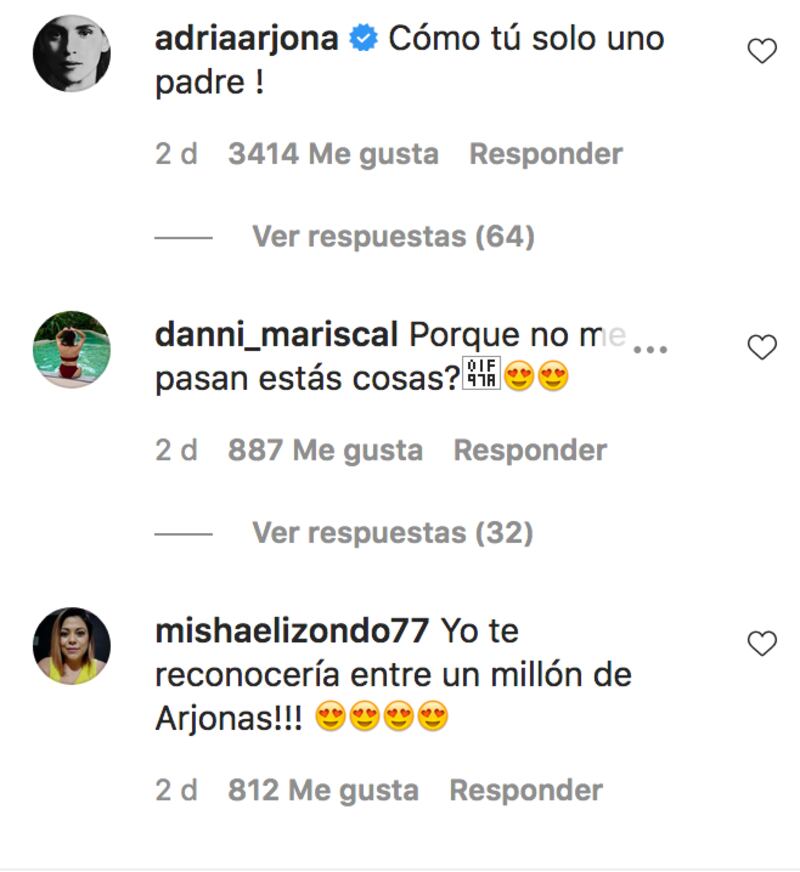
Task: Open the adriaarjona username link
Action: tap(249, 39)
